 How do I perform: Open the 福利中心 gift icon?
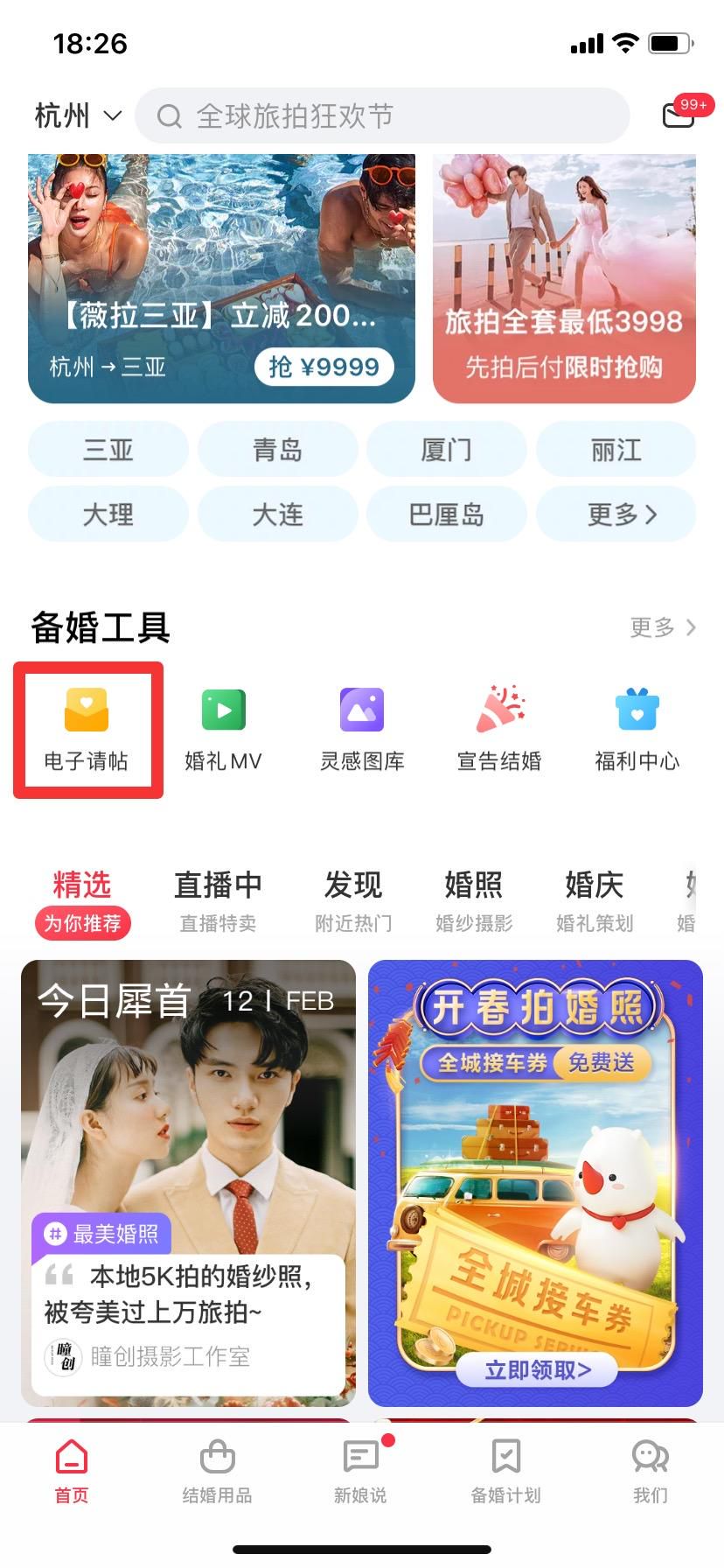click(x=637, y=730)
